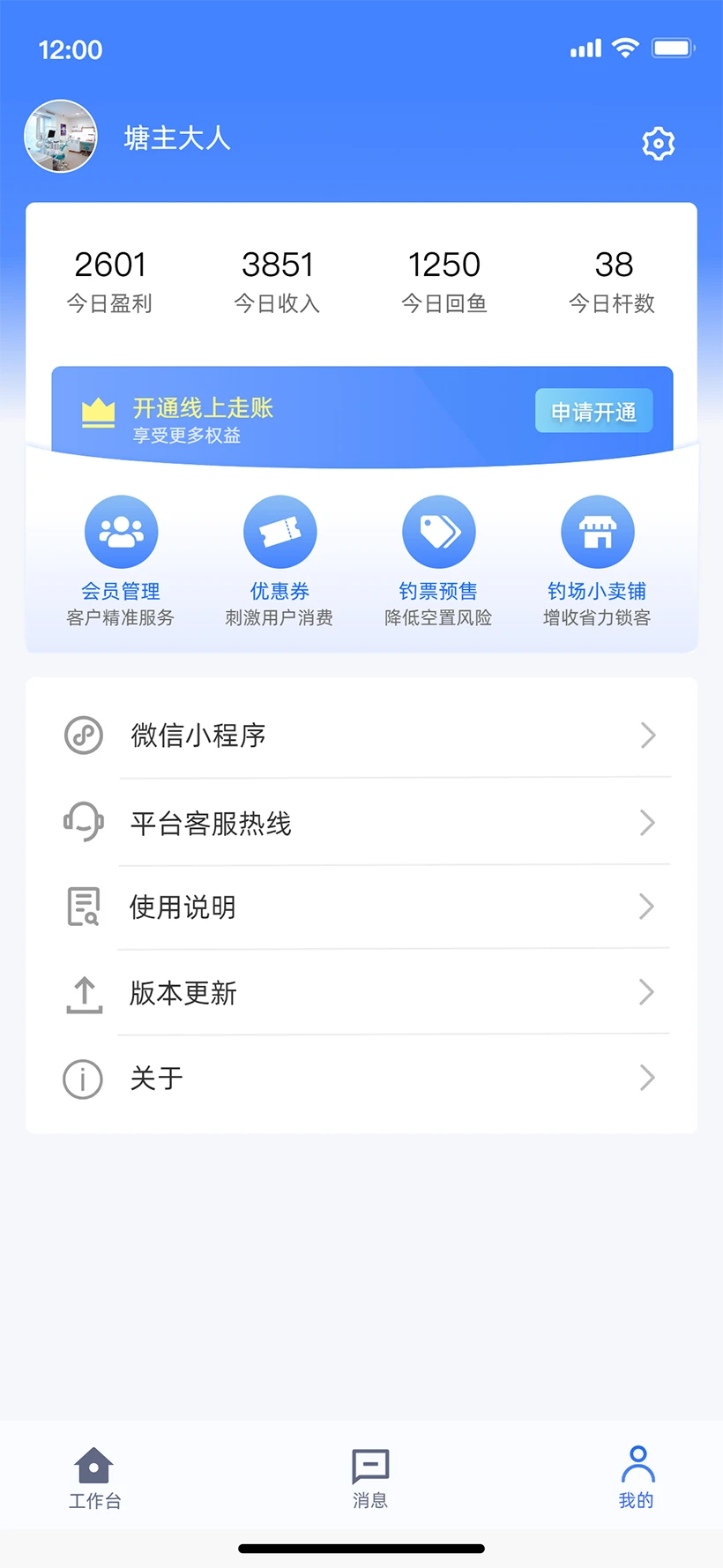Open the 关于 about row

coord(361,1078)
